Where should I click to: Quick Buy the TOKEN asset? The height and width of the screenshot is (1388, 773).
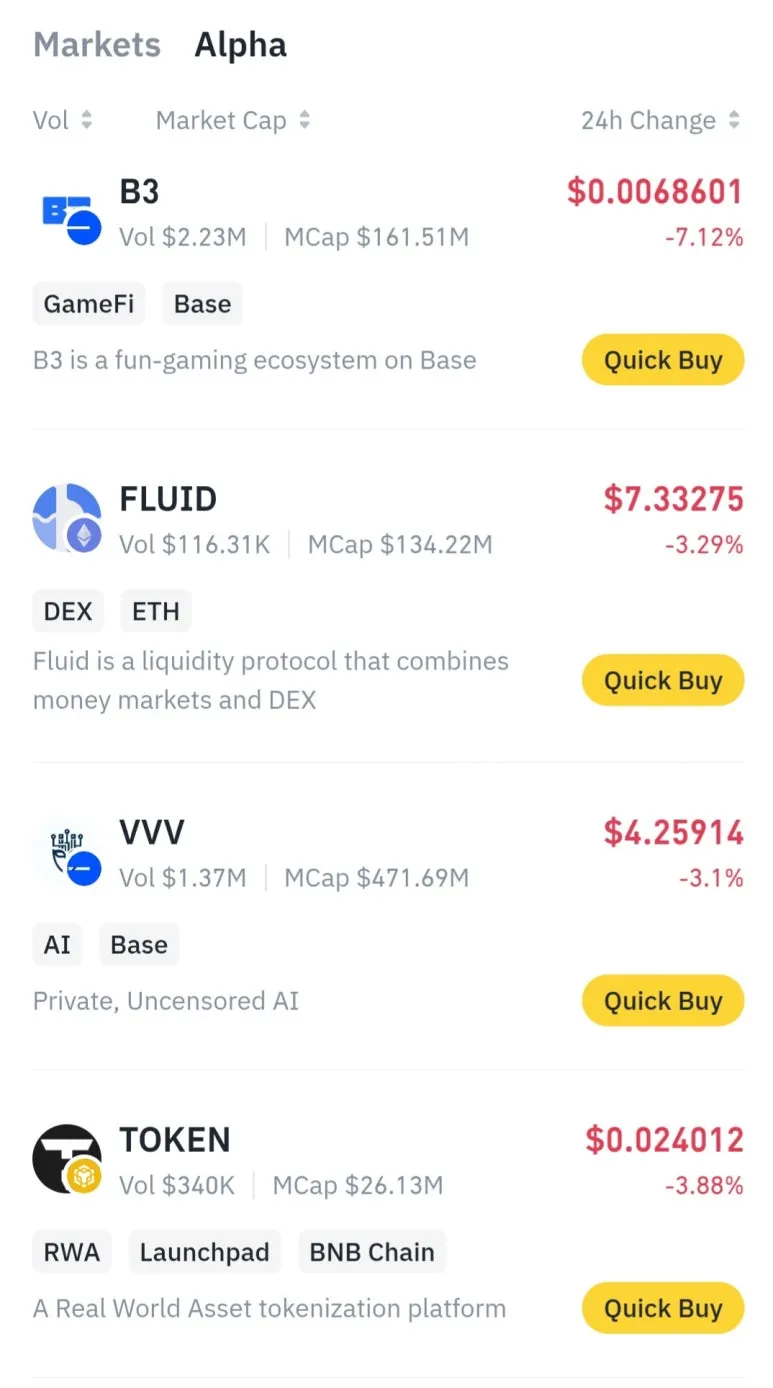point(662,1308)
